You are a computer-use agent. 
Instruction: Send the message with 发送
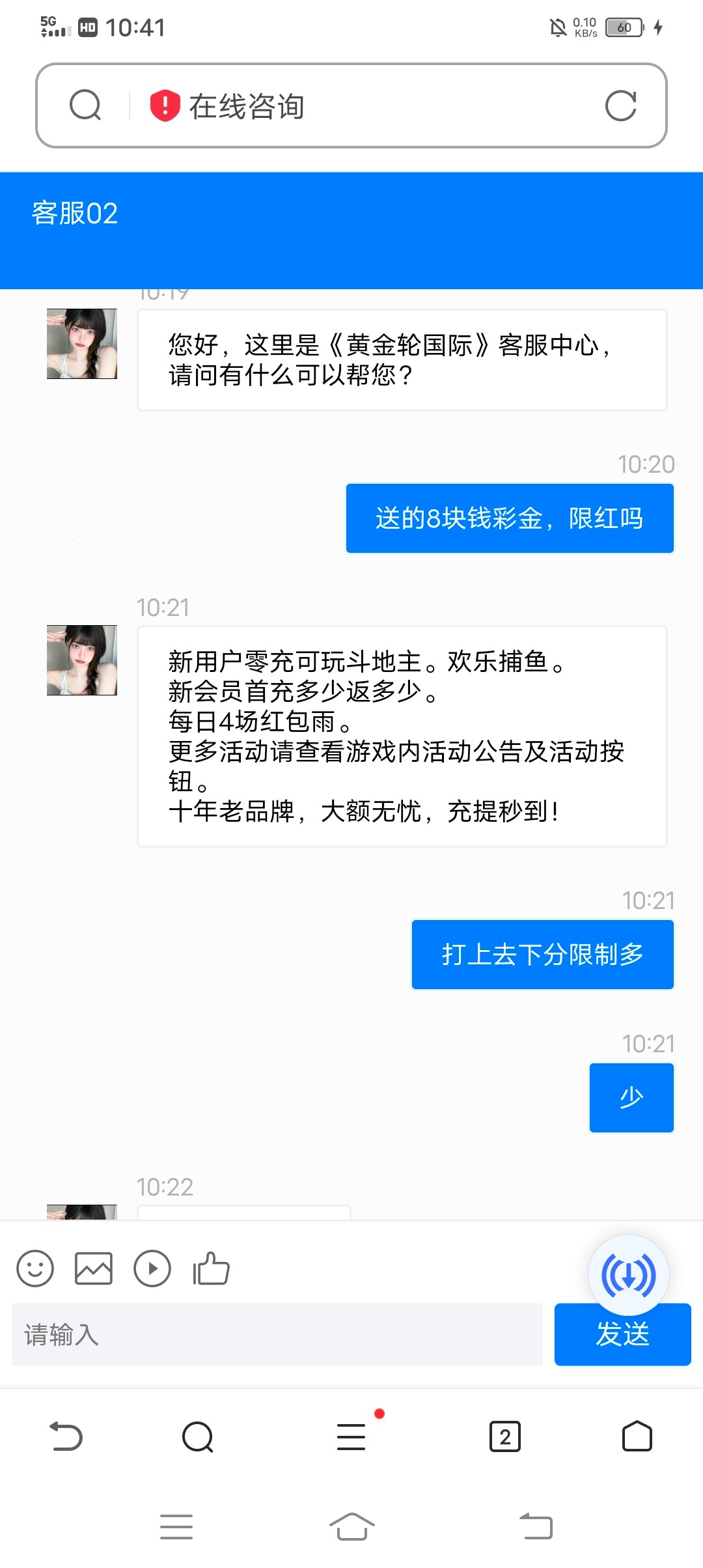pyautogui.click(x=622, y=1336)
